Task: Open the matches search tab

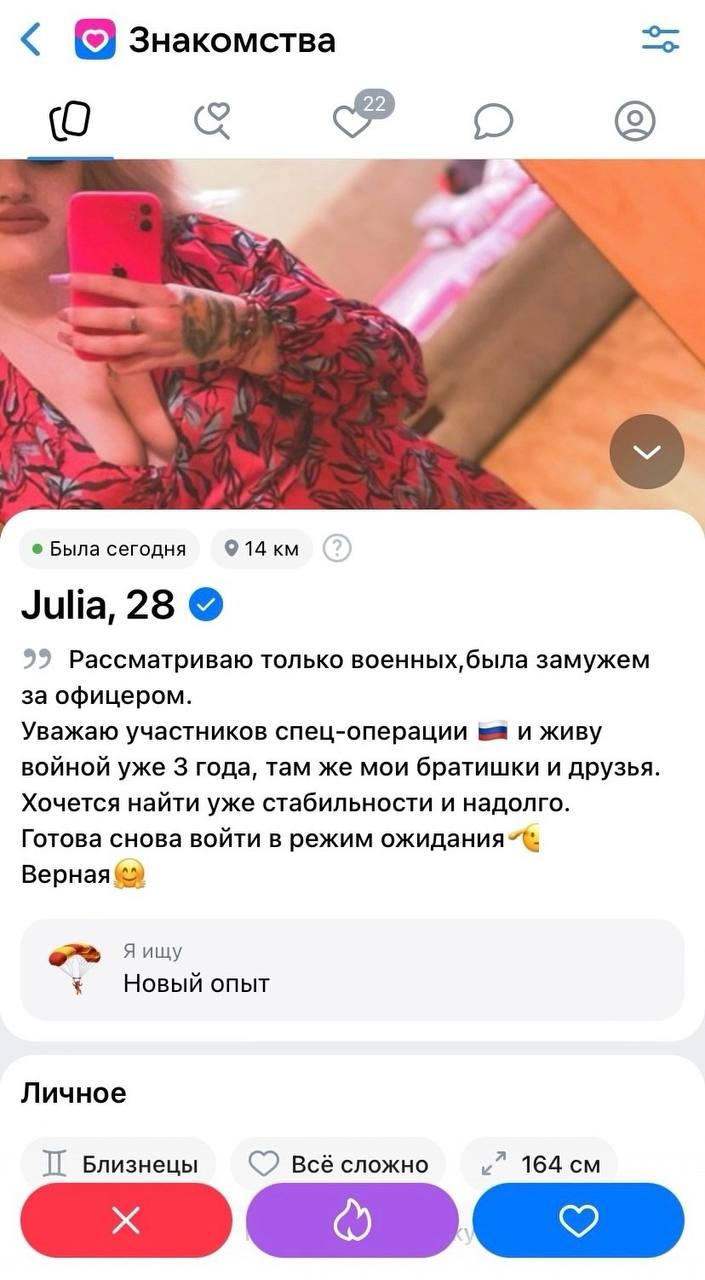Action: pyautogui.click(x=212, y=122)
